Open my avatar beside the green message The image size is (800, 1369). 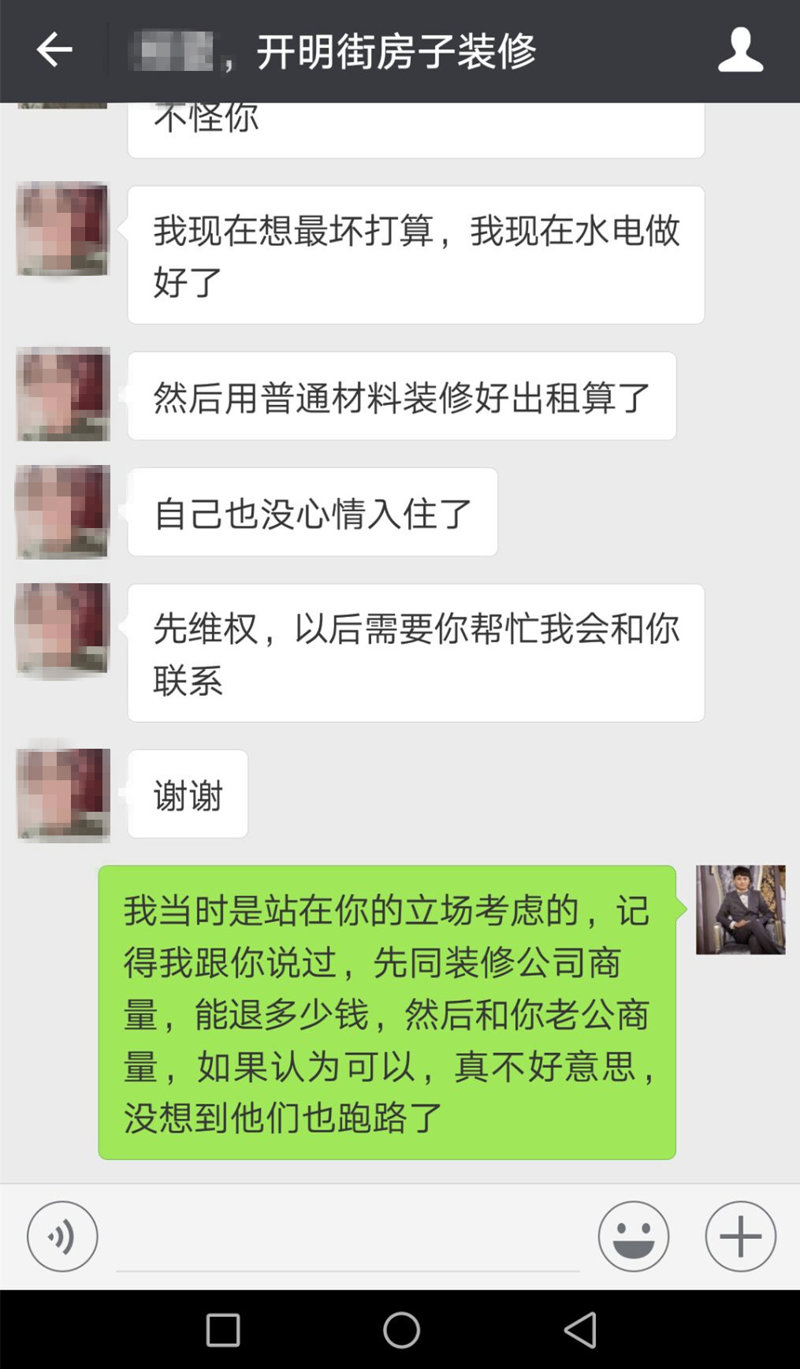pos(740,909)
